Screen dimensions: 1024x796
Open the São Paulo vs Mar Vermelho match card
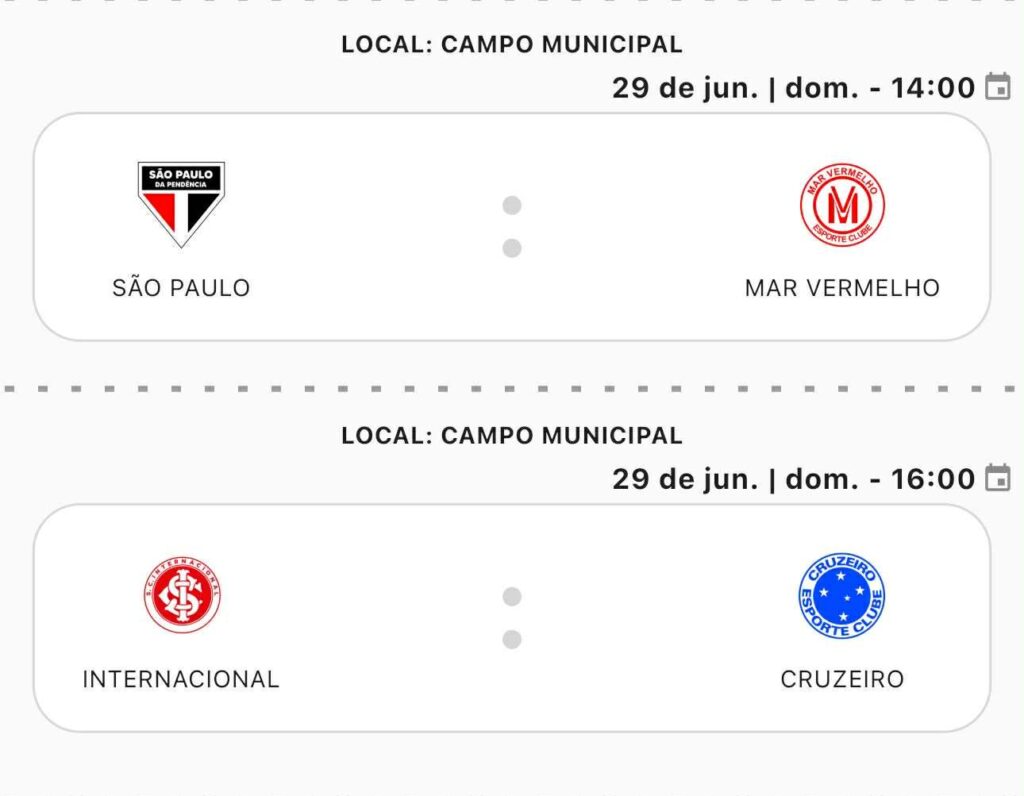pyautogui.click(x=512, y=227)
